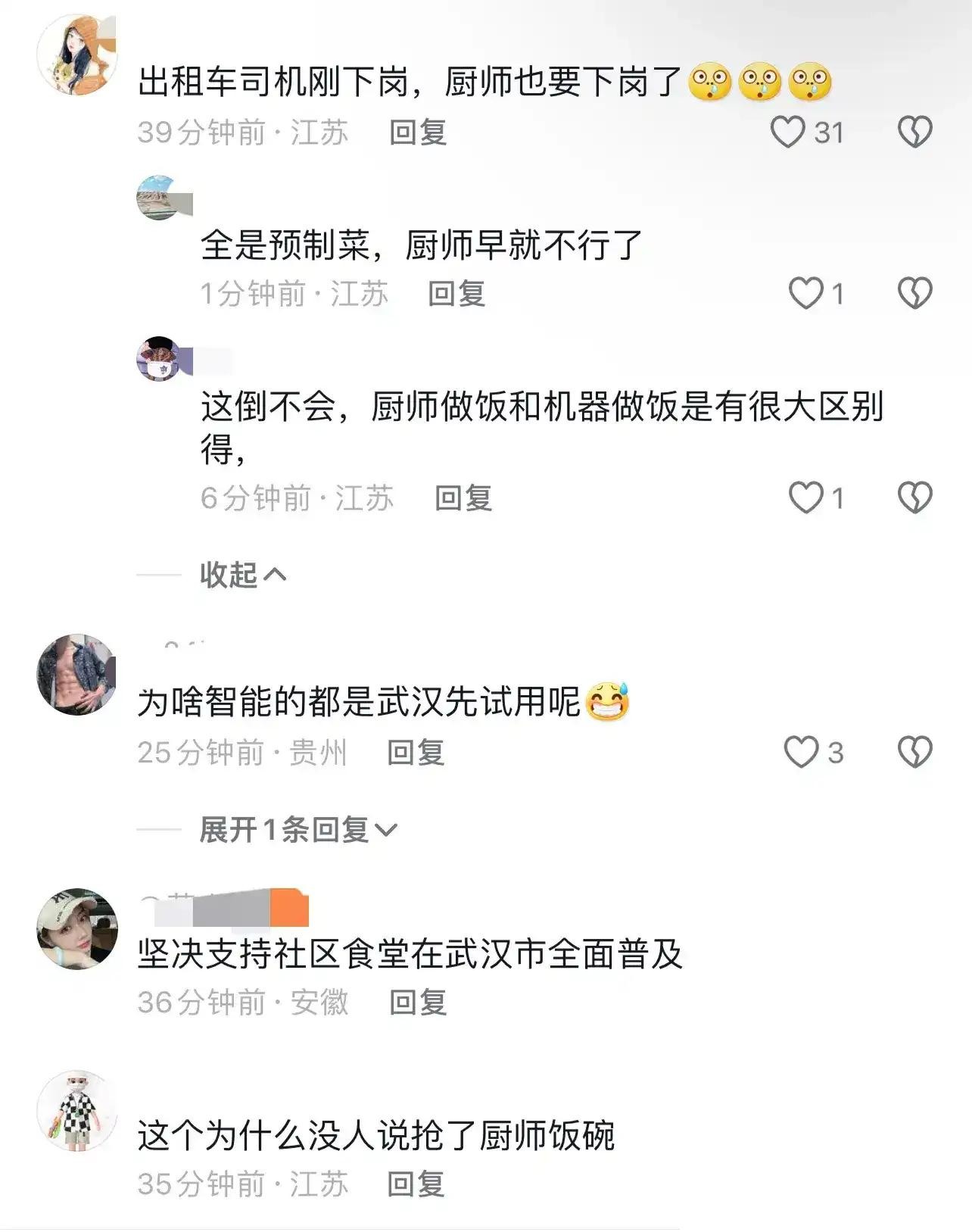
Task: Dislike the reply 这倒不会
Action: pos(914,497)
